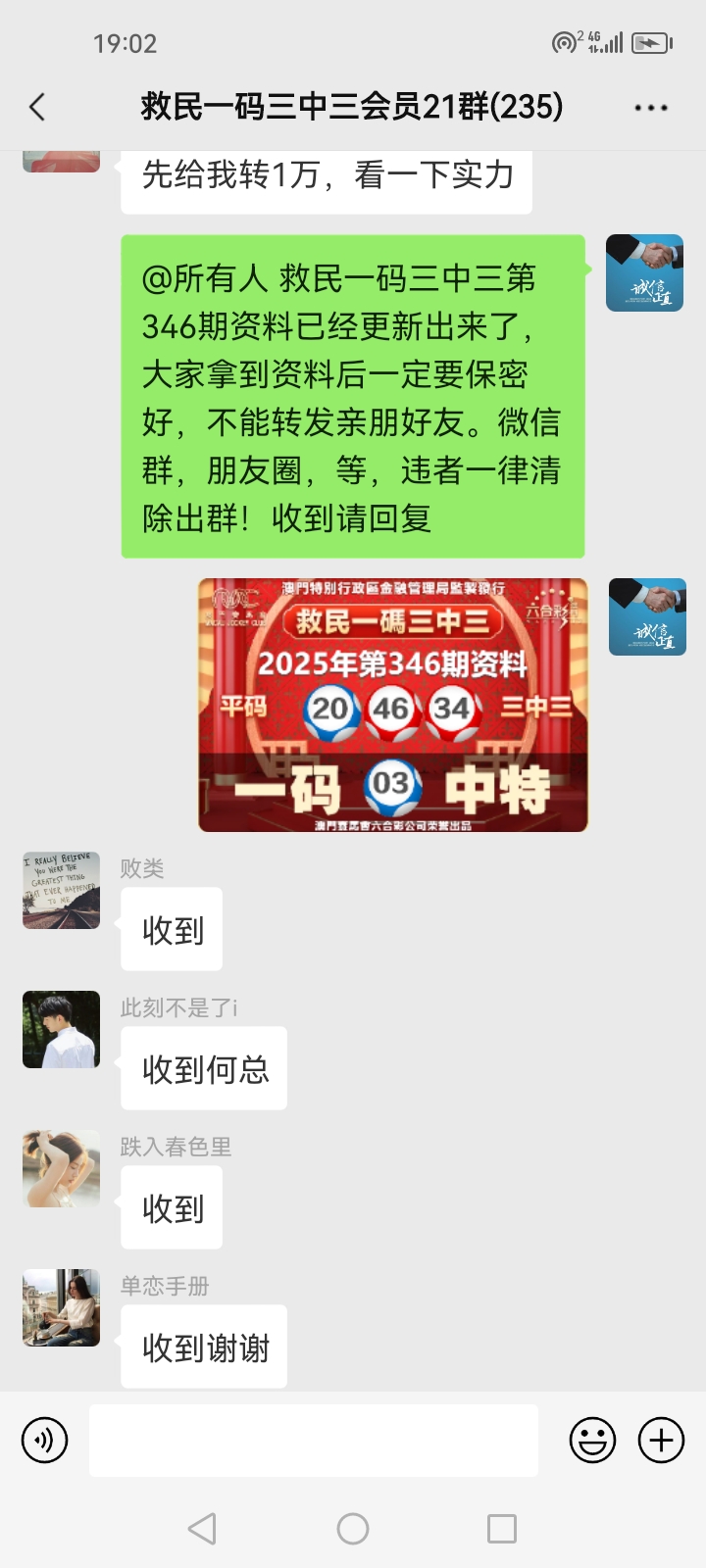This screenshot has height=1568, width=706.
Task: Open 单恋手册's avatar profile
Action: click(x=61, y=1307)
